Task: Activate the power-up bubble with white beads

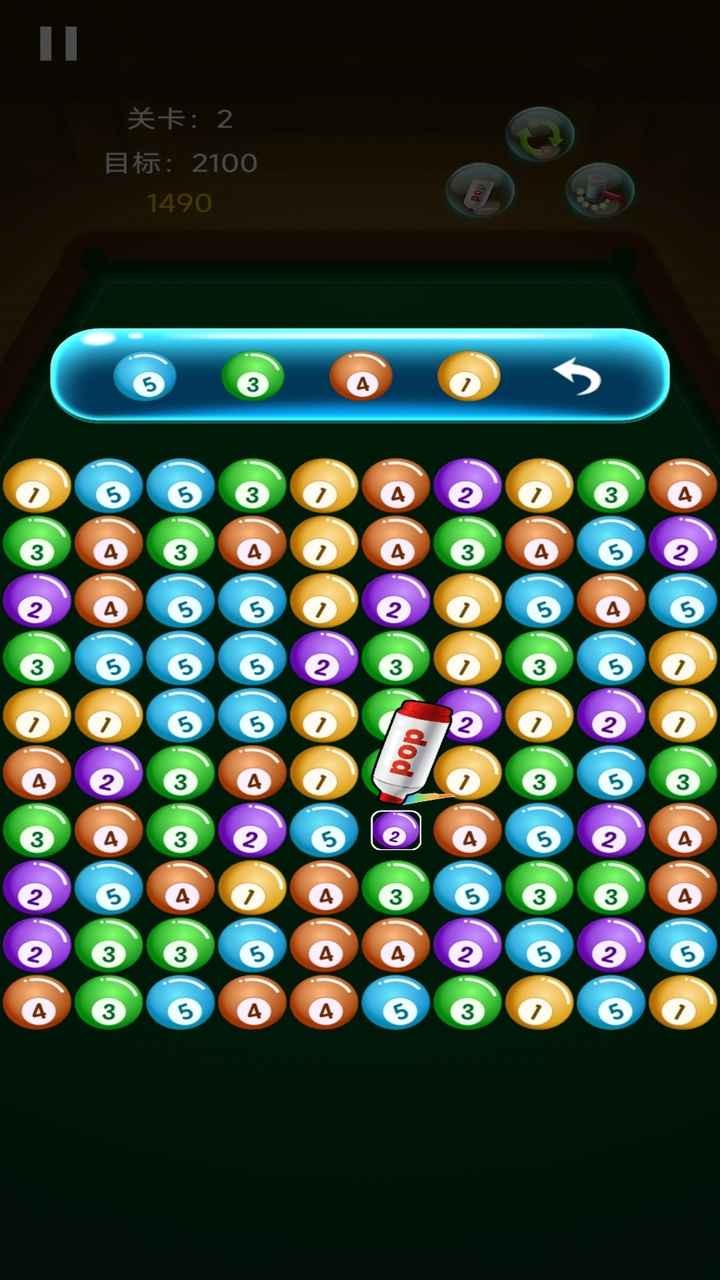Action: [x=600, y=191]
